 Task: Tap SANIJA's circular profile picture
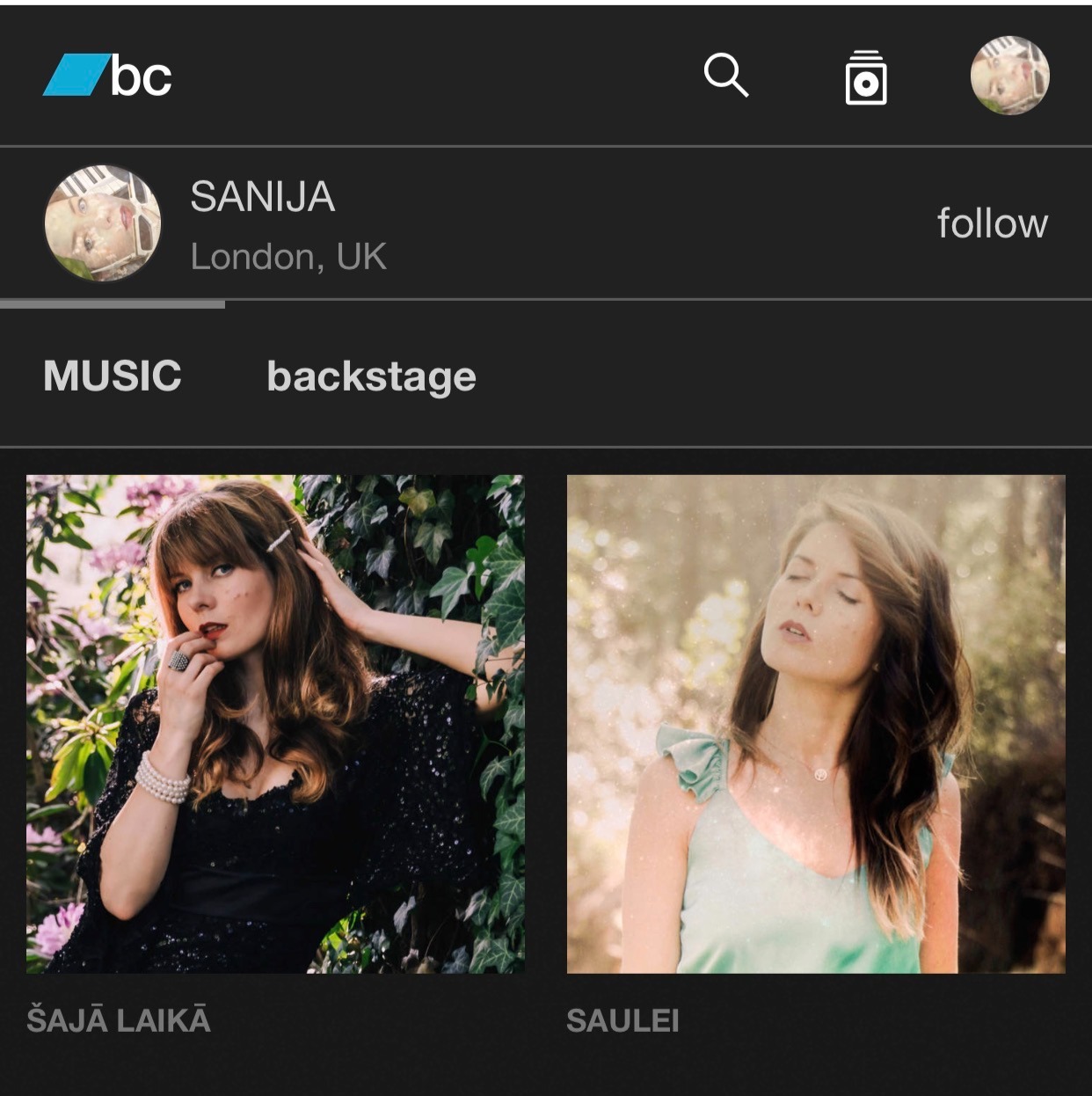(x=103, y=222)
